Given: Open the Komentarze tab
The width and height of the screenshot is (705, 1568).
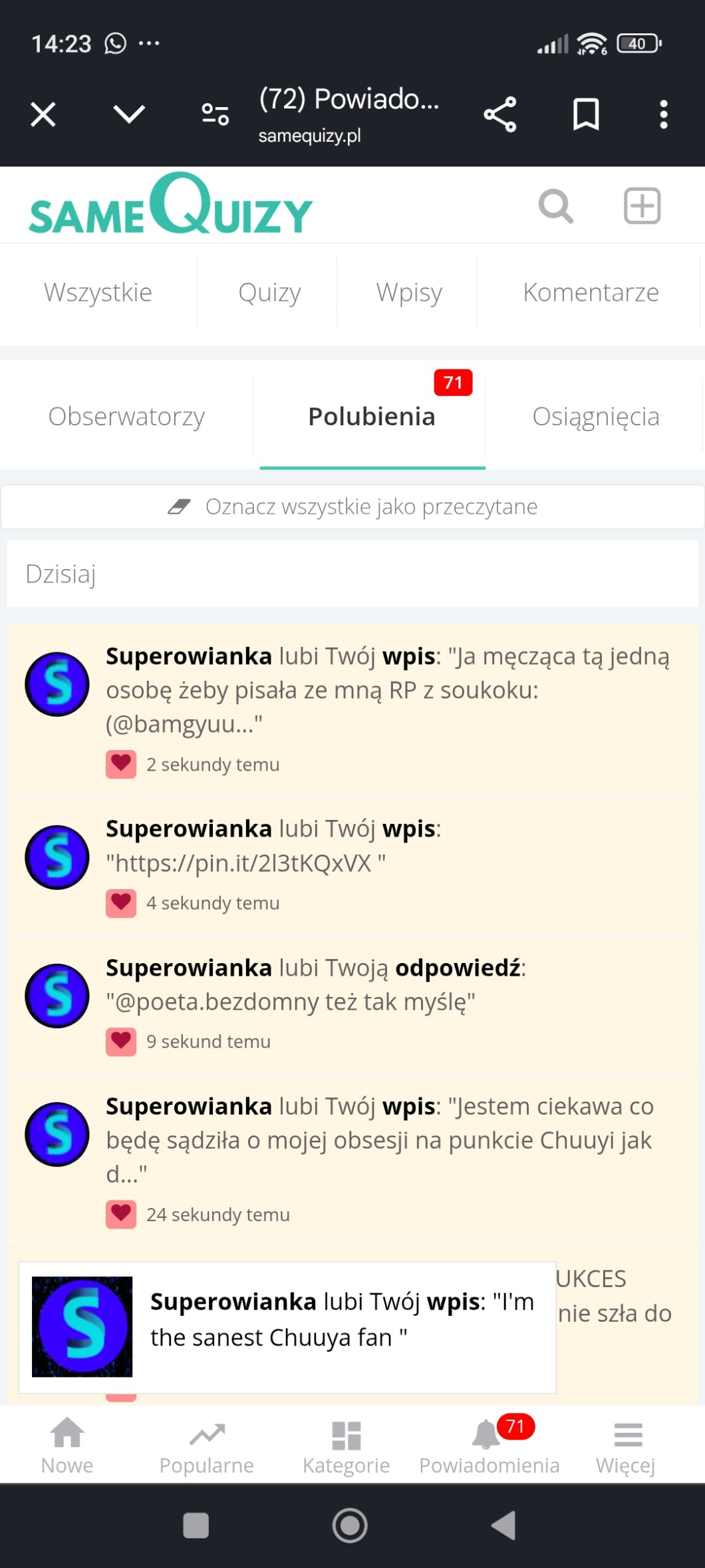Looking at the screenshot, I should coord(591,293).
